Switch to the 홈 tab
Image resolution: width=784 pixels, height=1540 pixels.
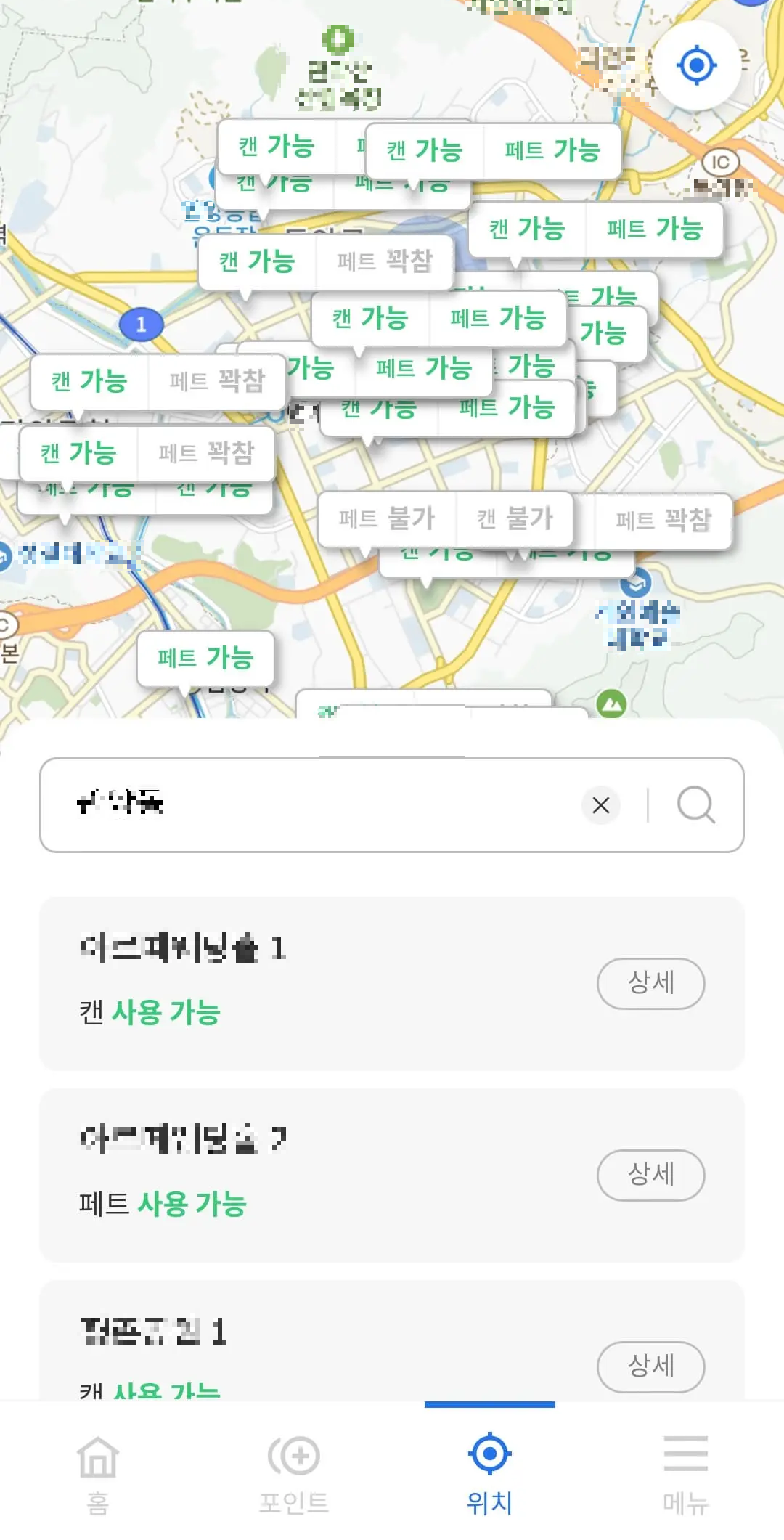[x=97, y=1467]
